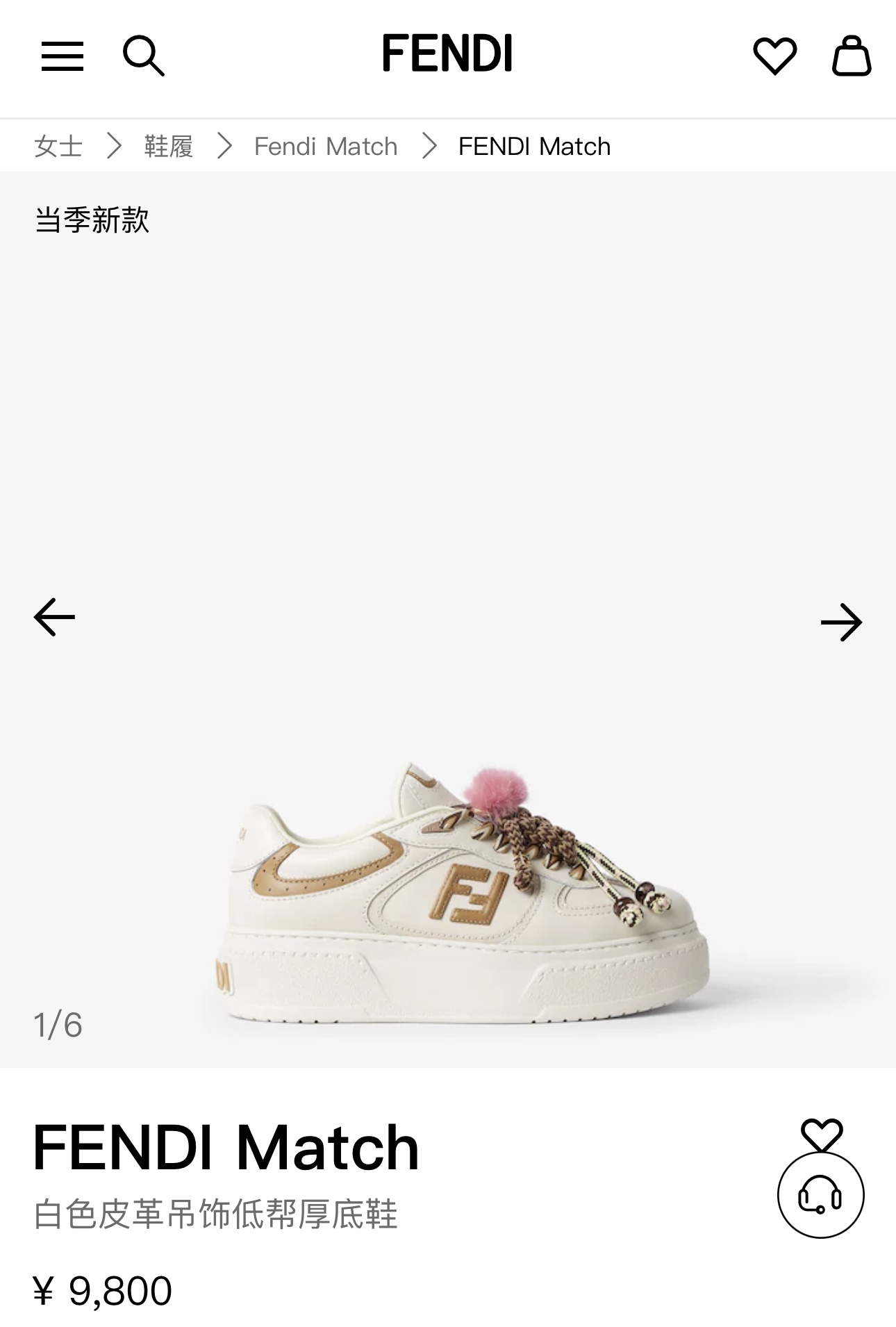The height and width of the screenshot is (1327, 896).
Task: Contact customer service via headset button
Action: (820, 1195)
